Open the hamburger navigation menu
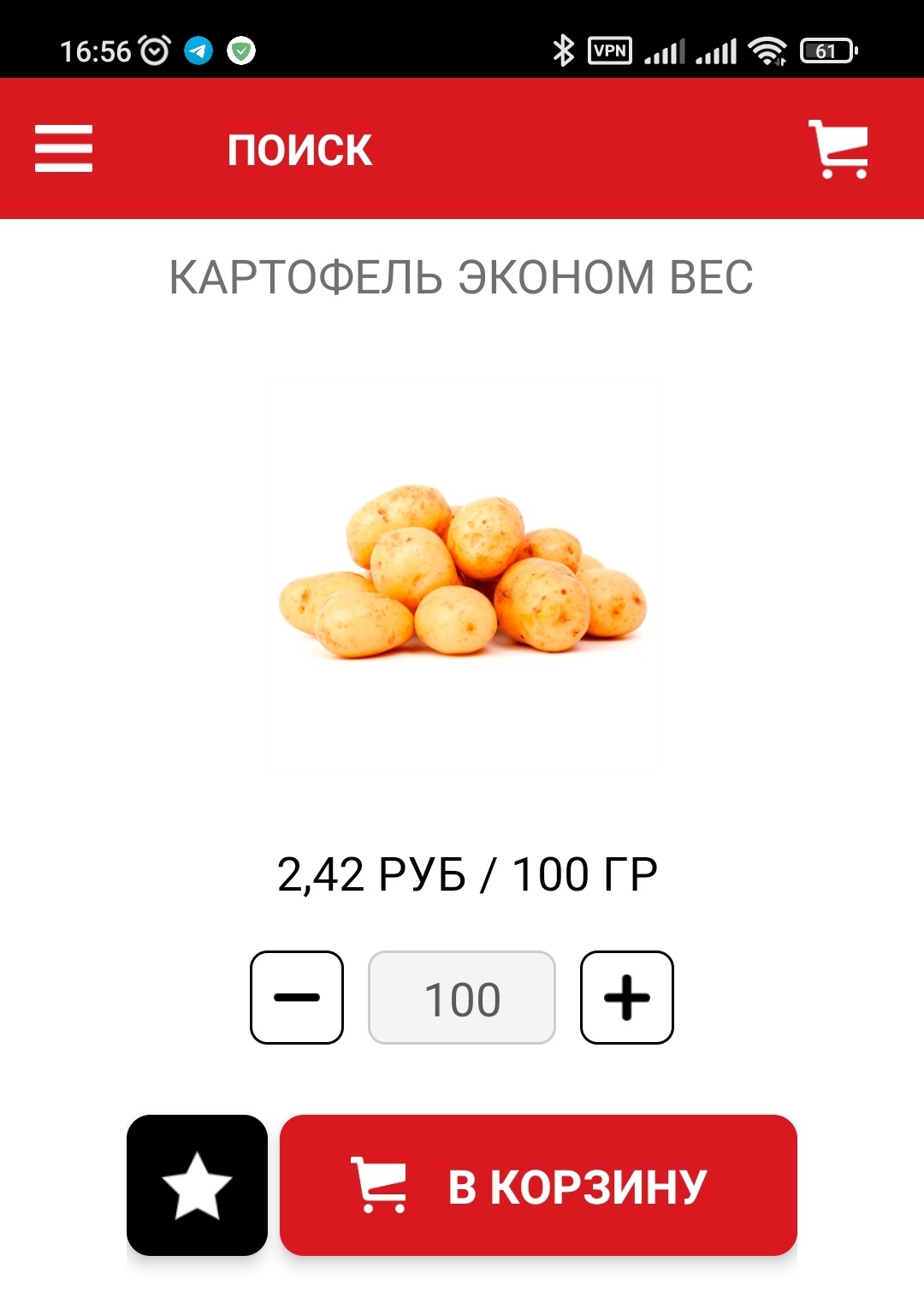 point(62,149)
